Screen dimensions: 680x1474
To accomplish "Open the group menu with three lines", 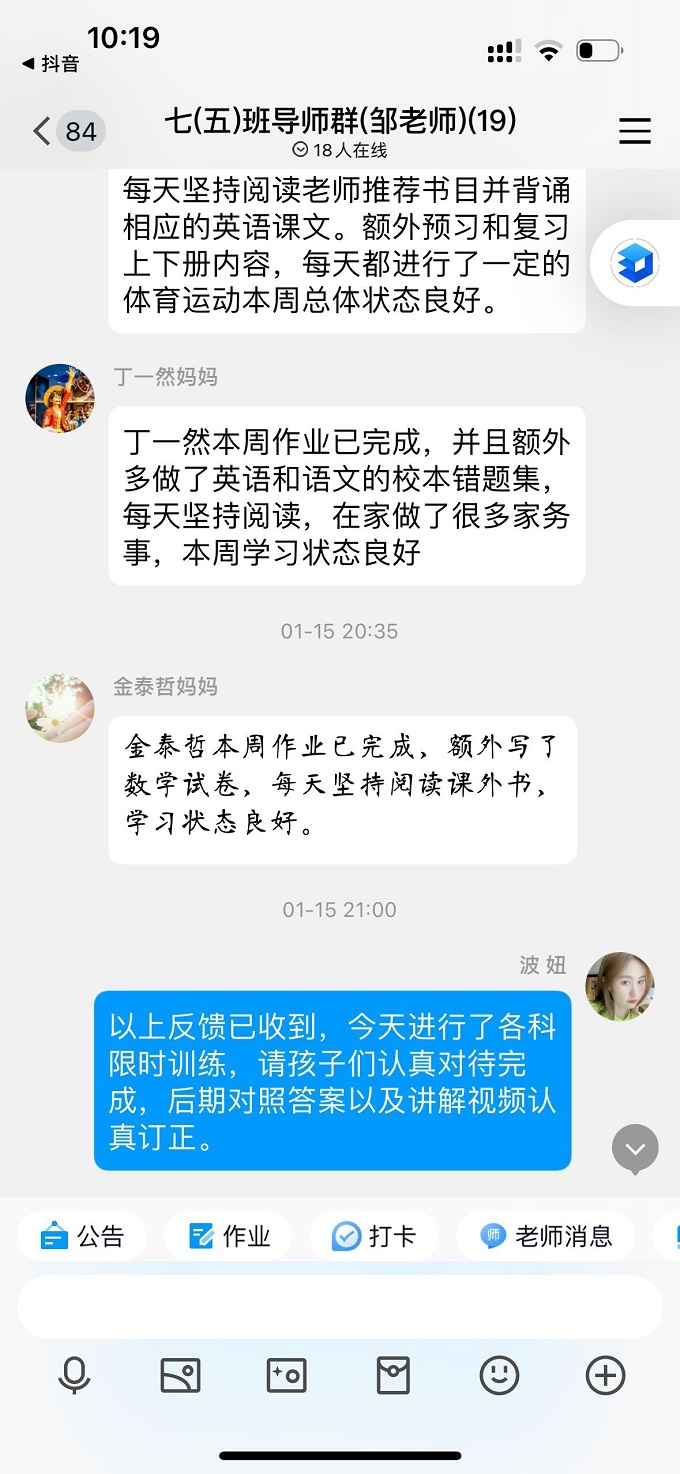I will [635, 131].
